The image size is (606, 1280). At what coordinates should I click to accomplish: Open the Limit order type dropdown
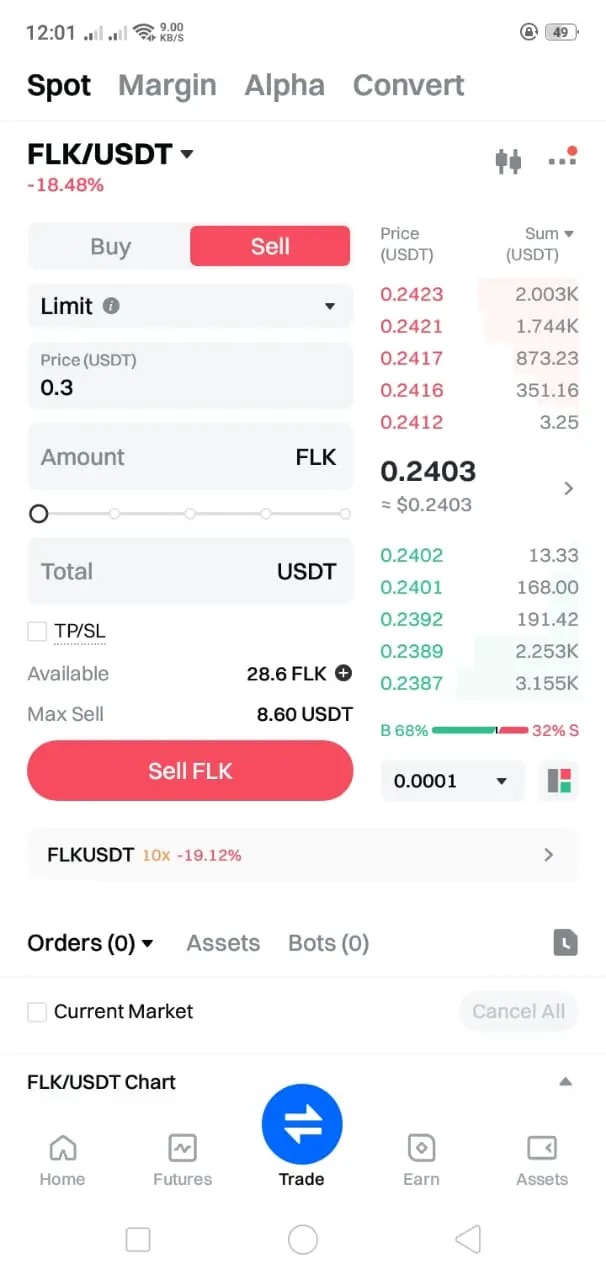[190, 306]
